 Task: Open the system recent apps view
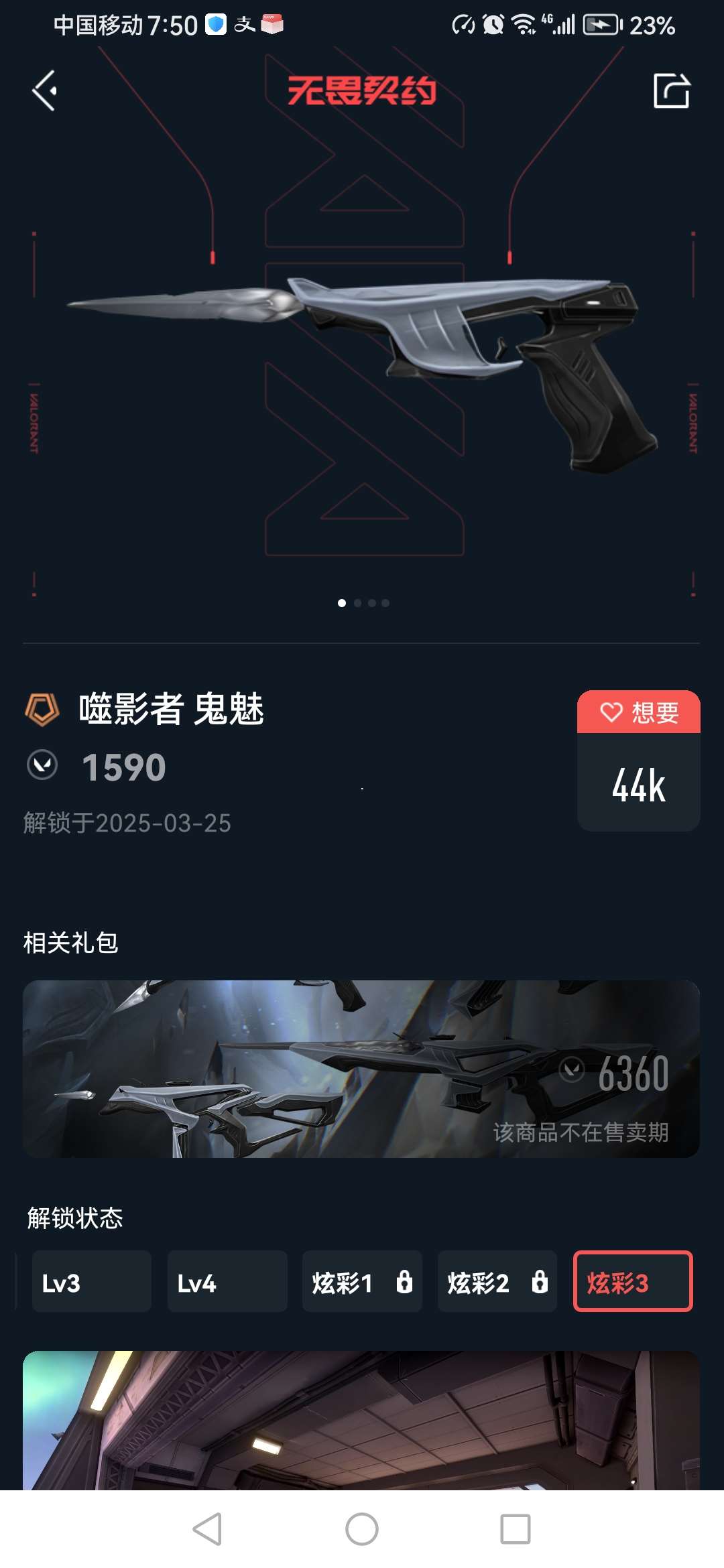[516, 1529]
